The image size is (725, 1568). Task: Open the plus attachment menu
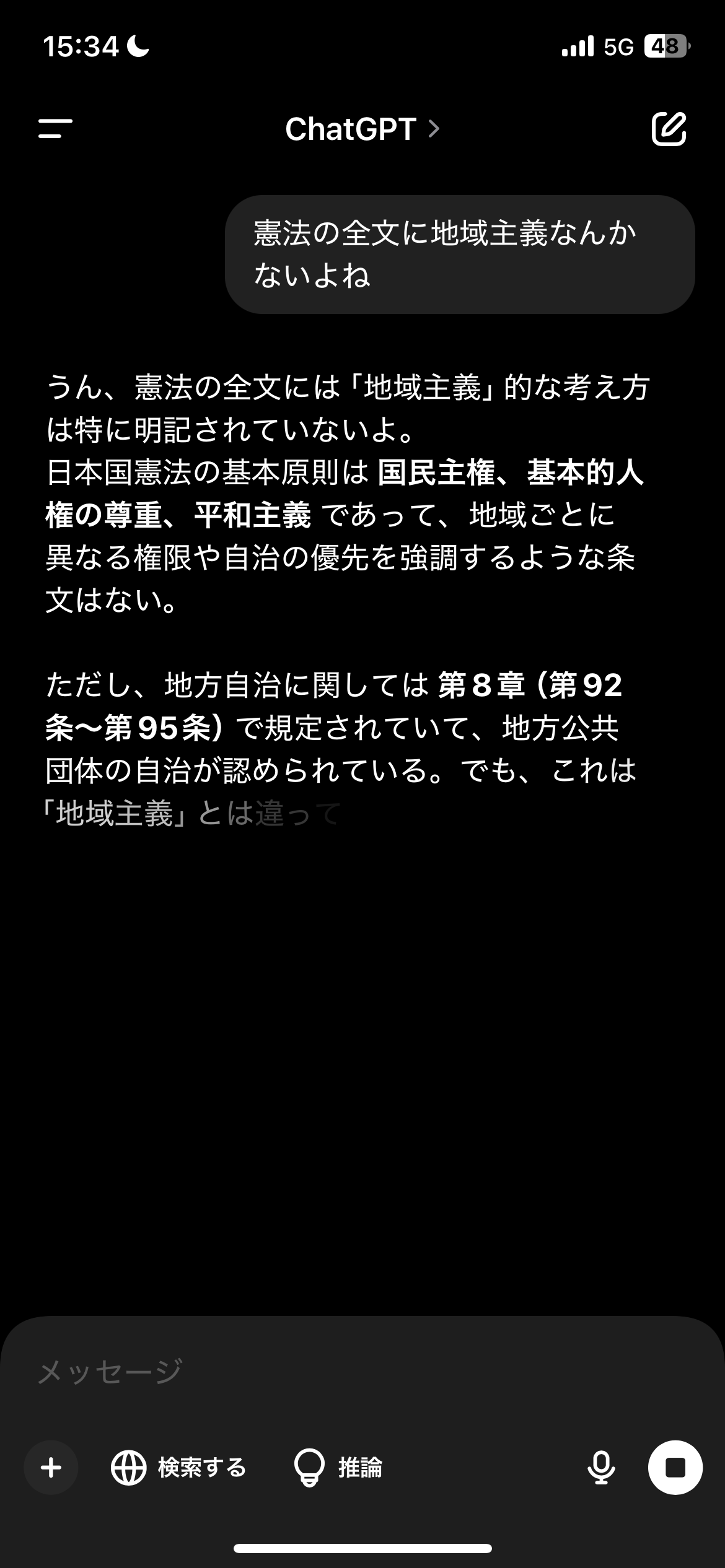[x=51, y=1467]
